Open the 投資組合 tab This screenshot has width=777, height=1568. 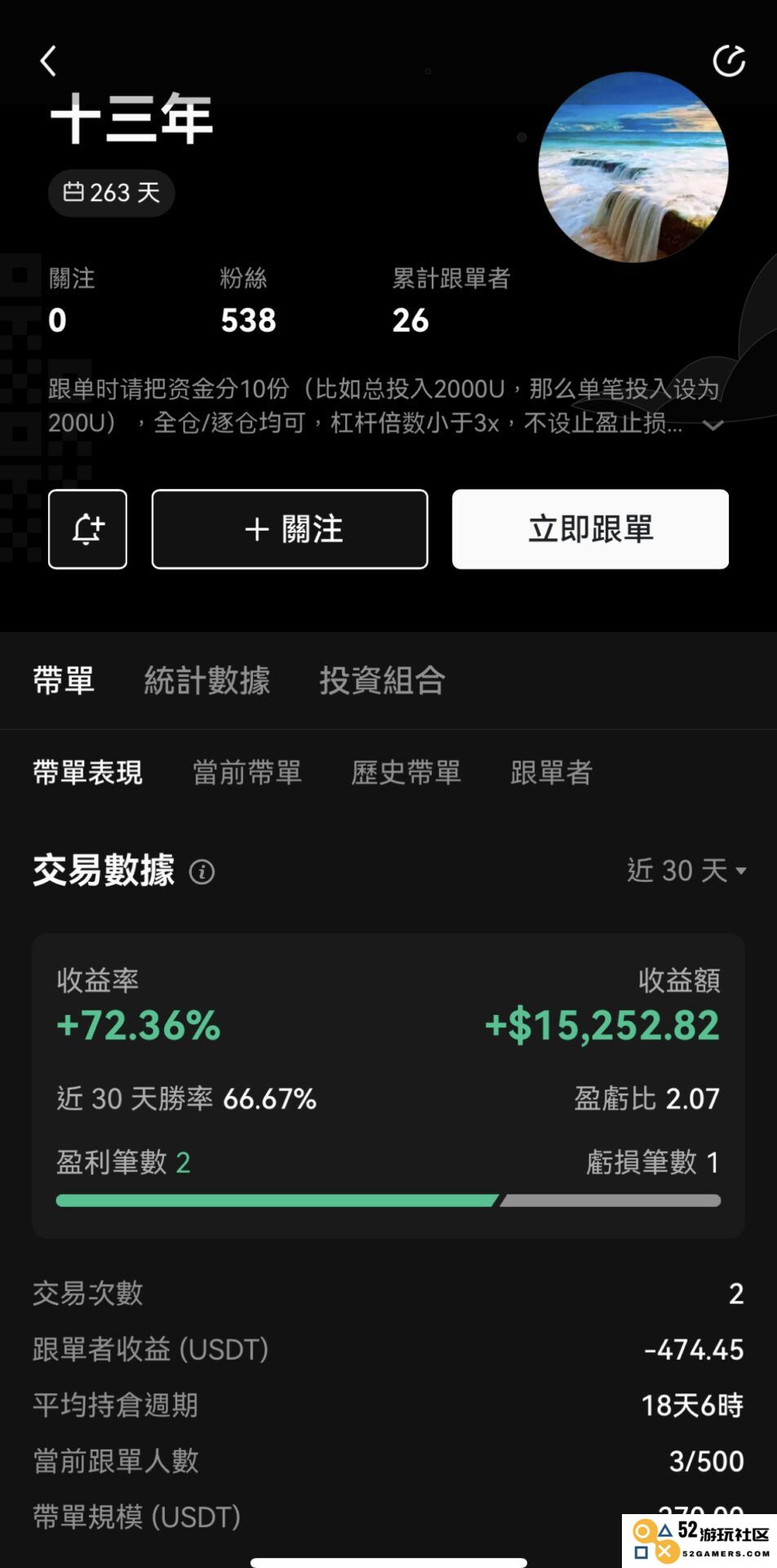(382, 680)
